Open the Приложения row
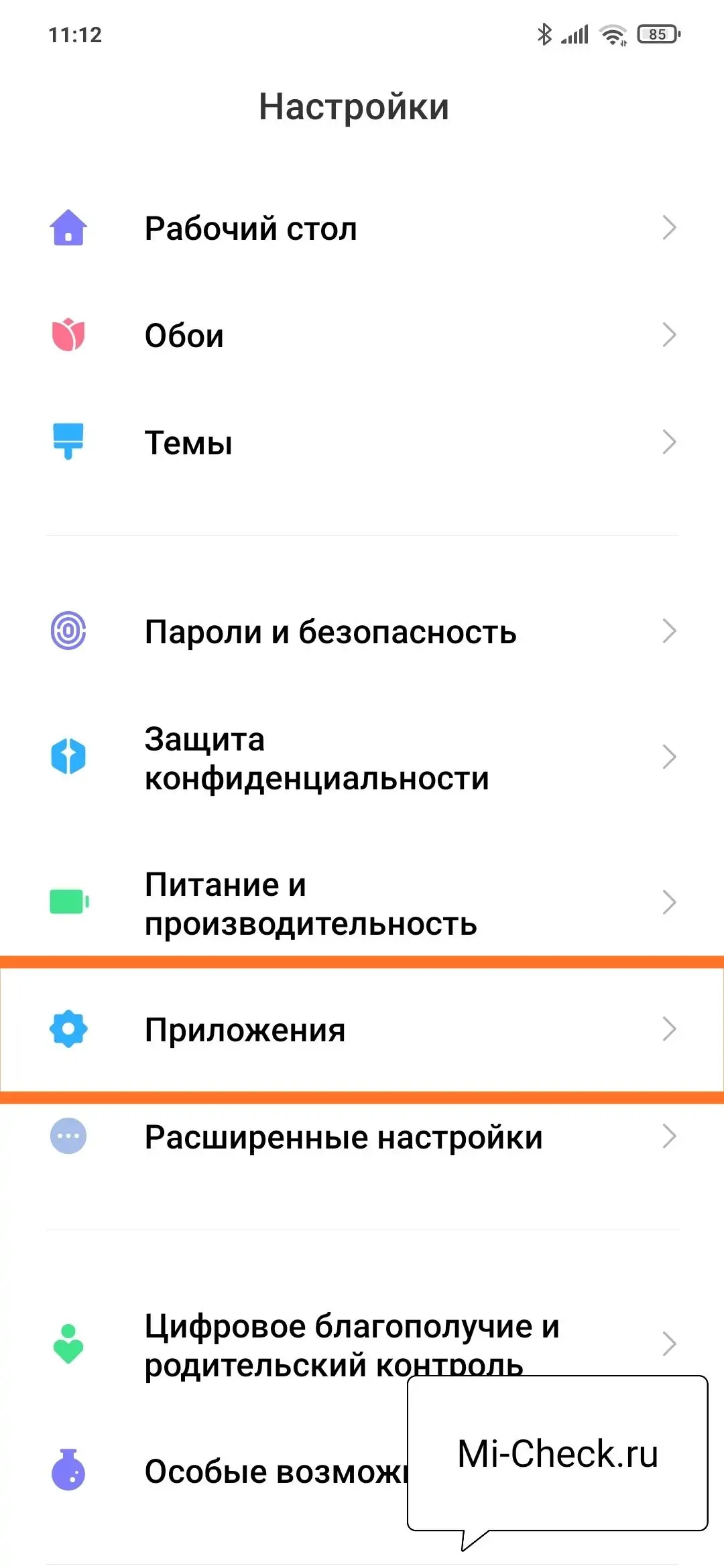The height and width of the screenshot is (1568, 724). 245,1030
